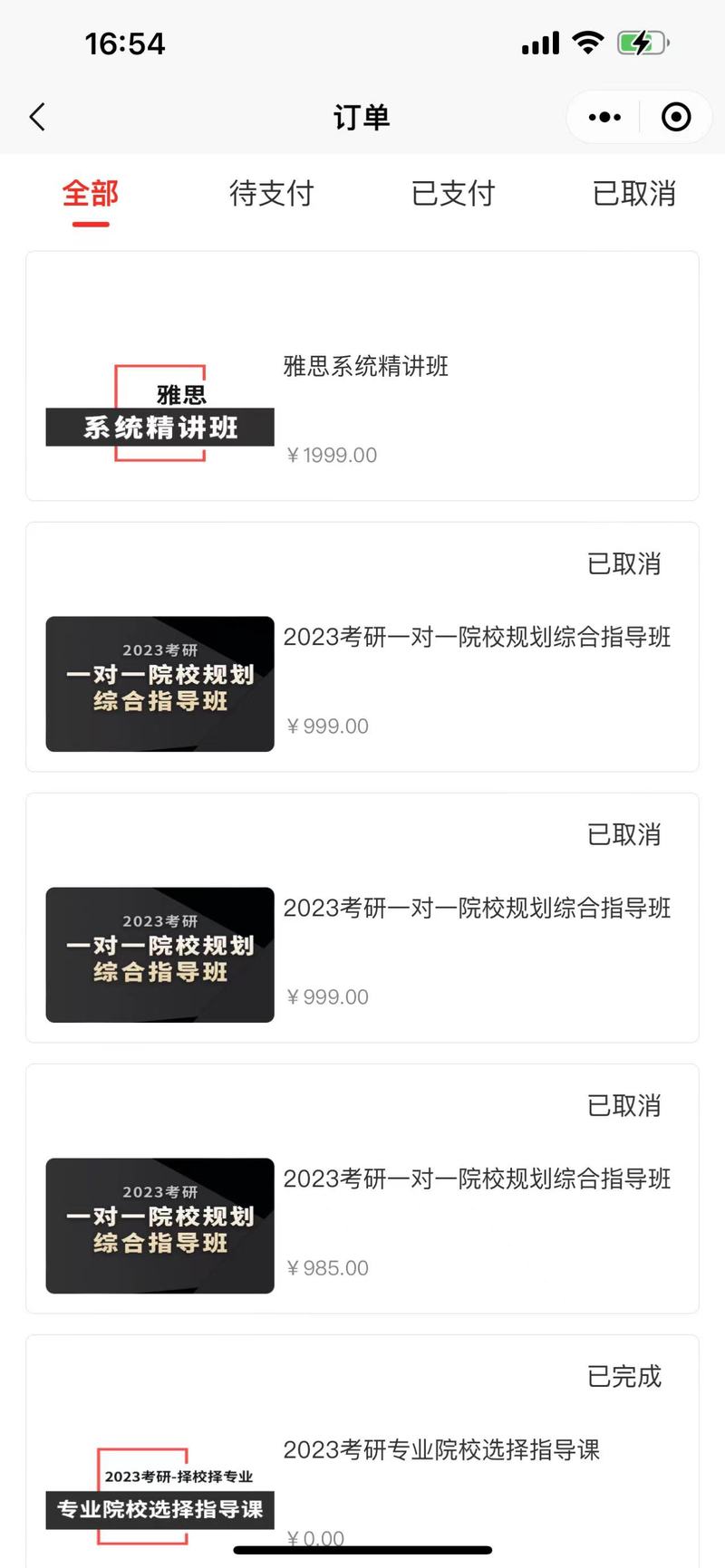This screenshot has height=1568, width=725.
Task: Close the mini program with the circle icon
Action: click(x=676, y=117)
